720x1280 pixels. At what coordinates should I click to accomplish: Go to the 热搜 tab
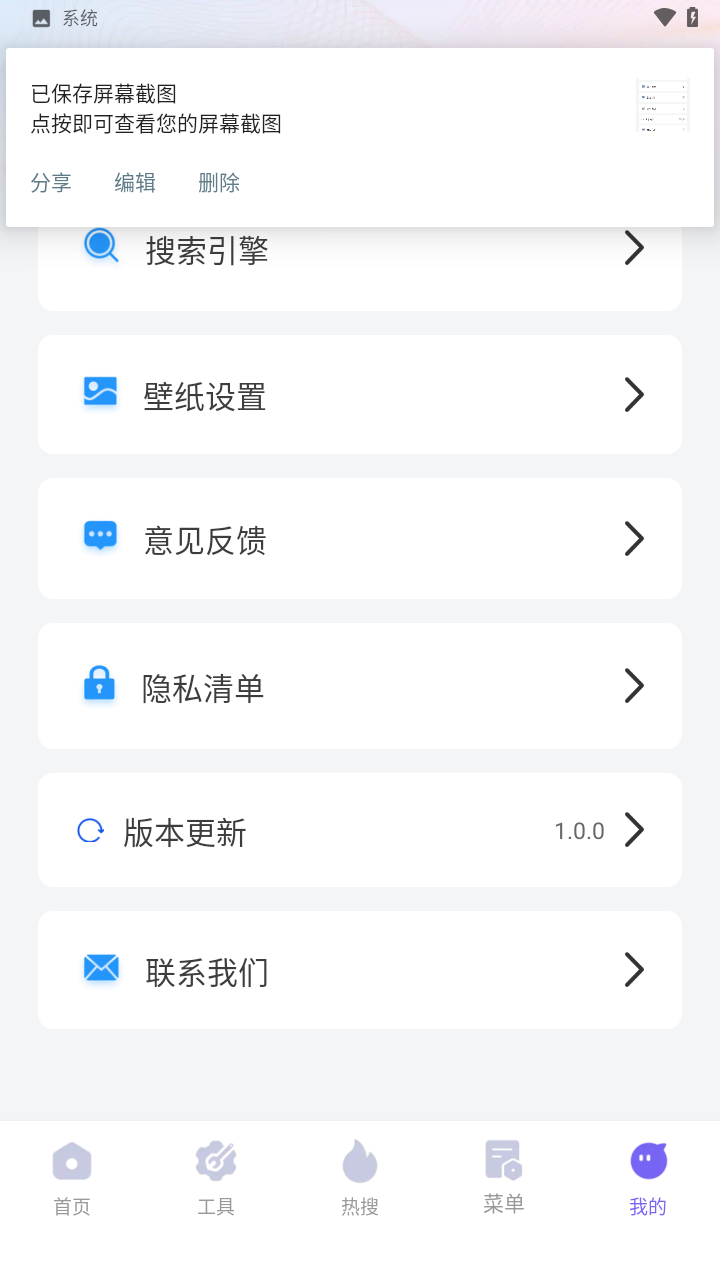pos(360,1178)
